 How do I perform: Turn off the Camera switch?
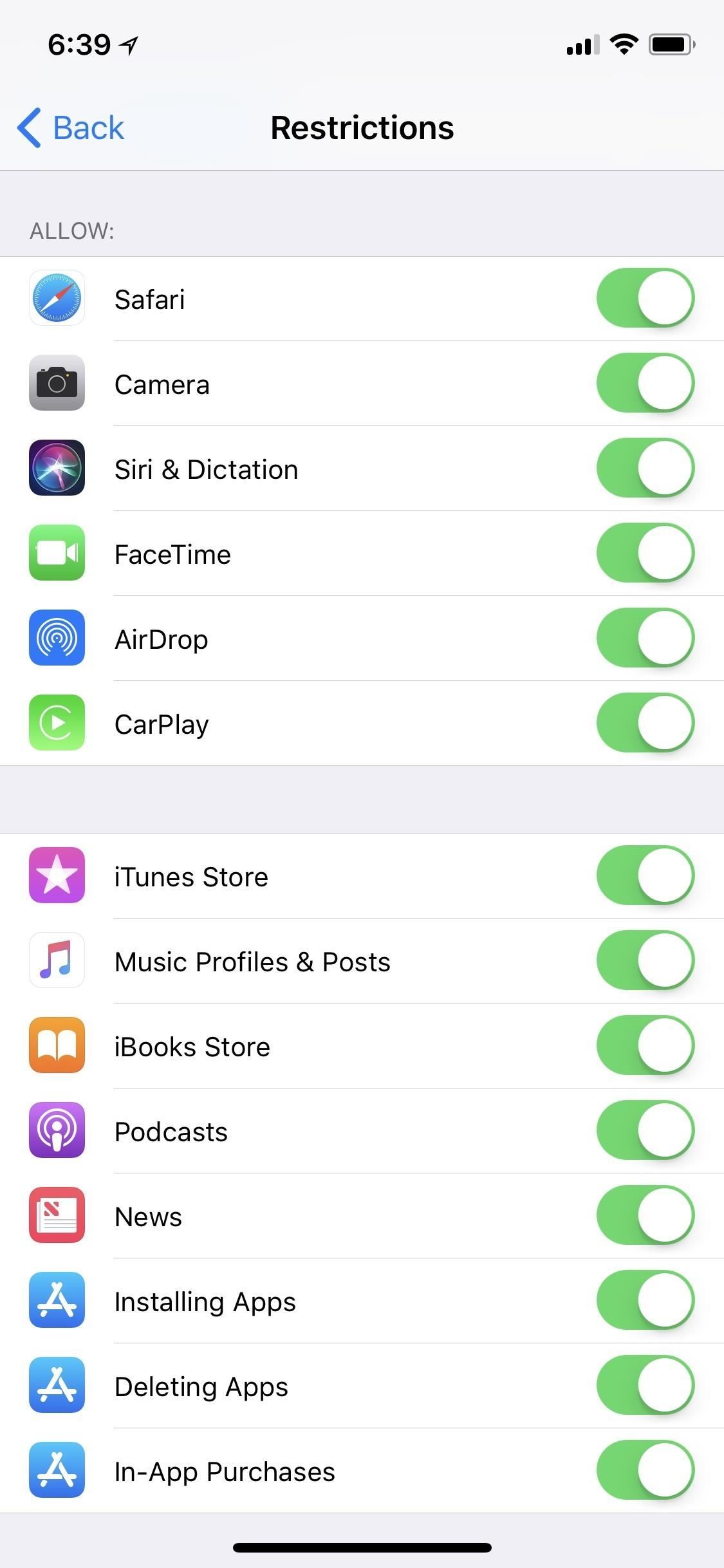[646, 383]
